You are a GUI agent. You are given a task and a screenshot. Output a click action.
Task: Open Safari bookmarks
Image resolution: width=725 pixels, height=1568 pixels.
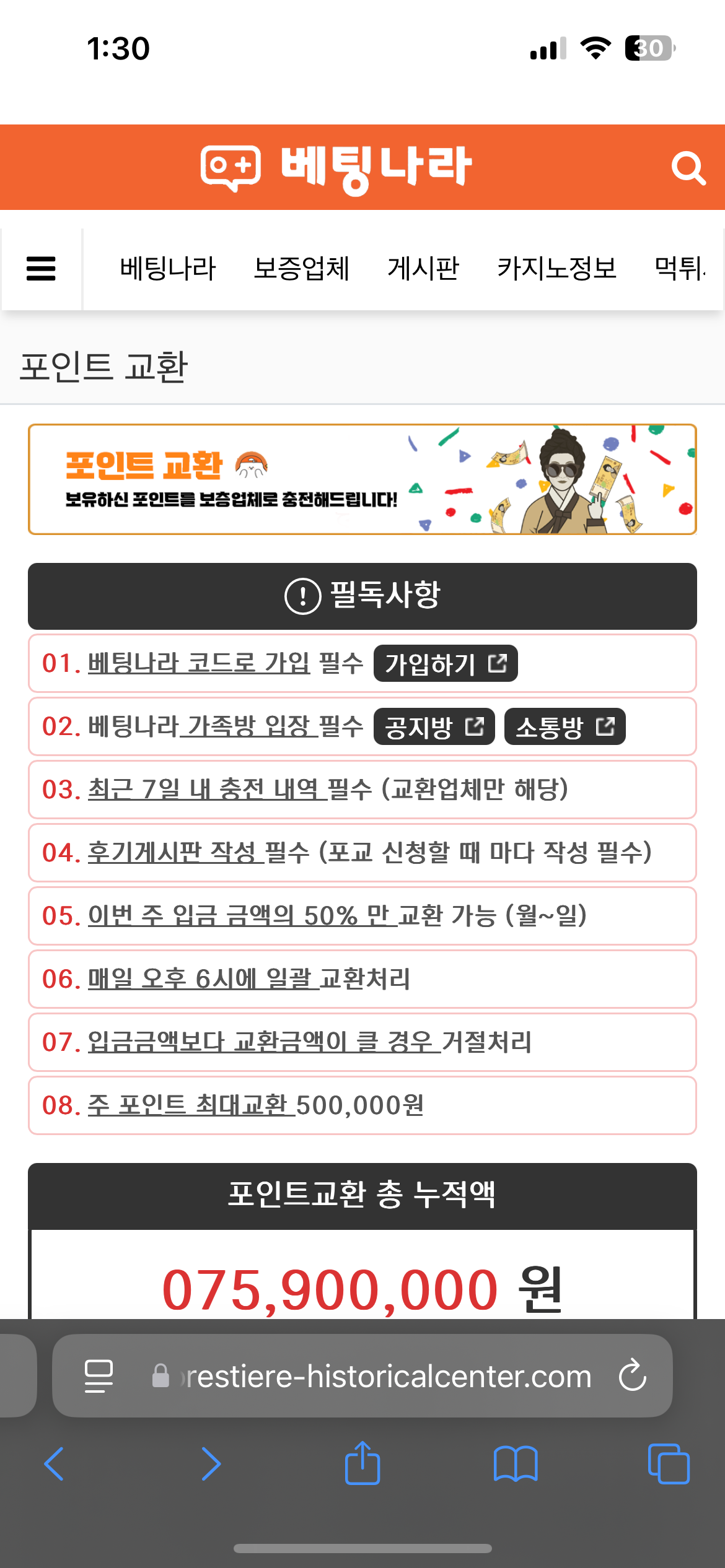pos(515,1464)
